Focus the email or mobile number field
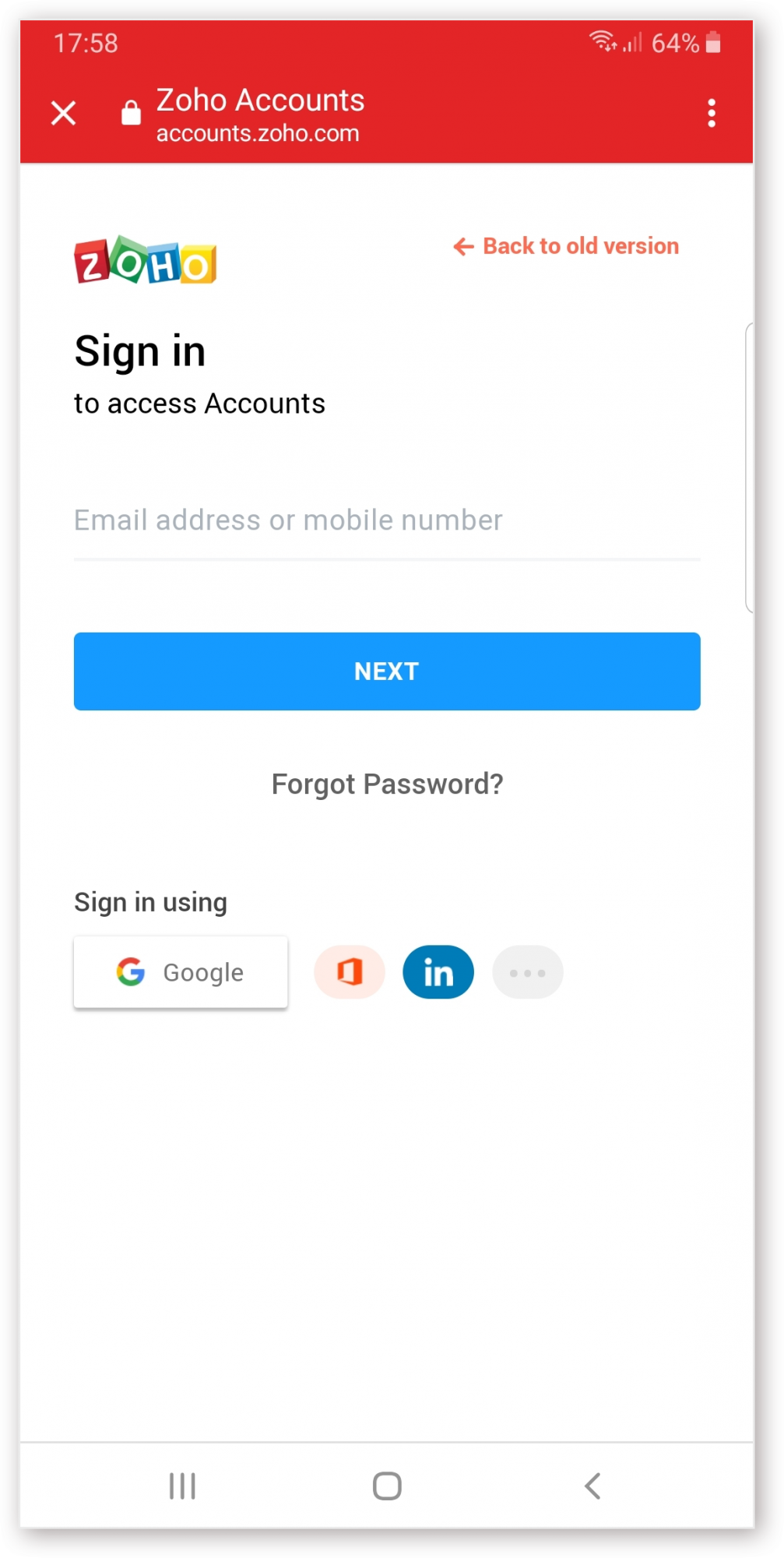 (387, 520)
